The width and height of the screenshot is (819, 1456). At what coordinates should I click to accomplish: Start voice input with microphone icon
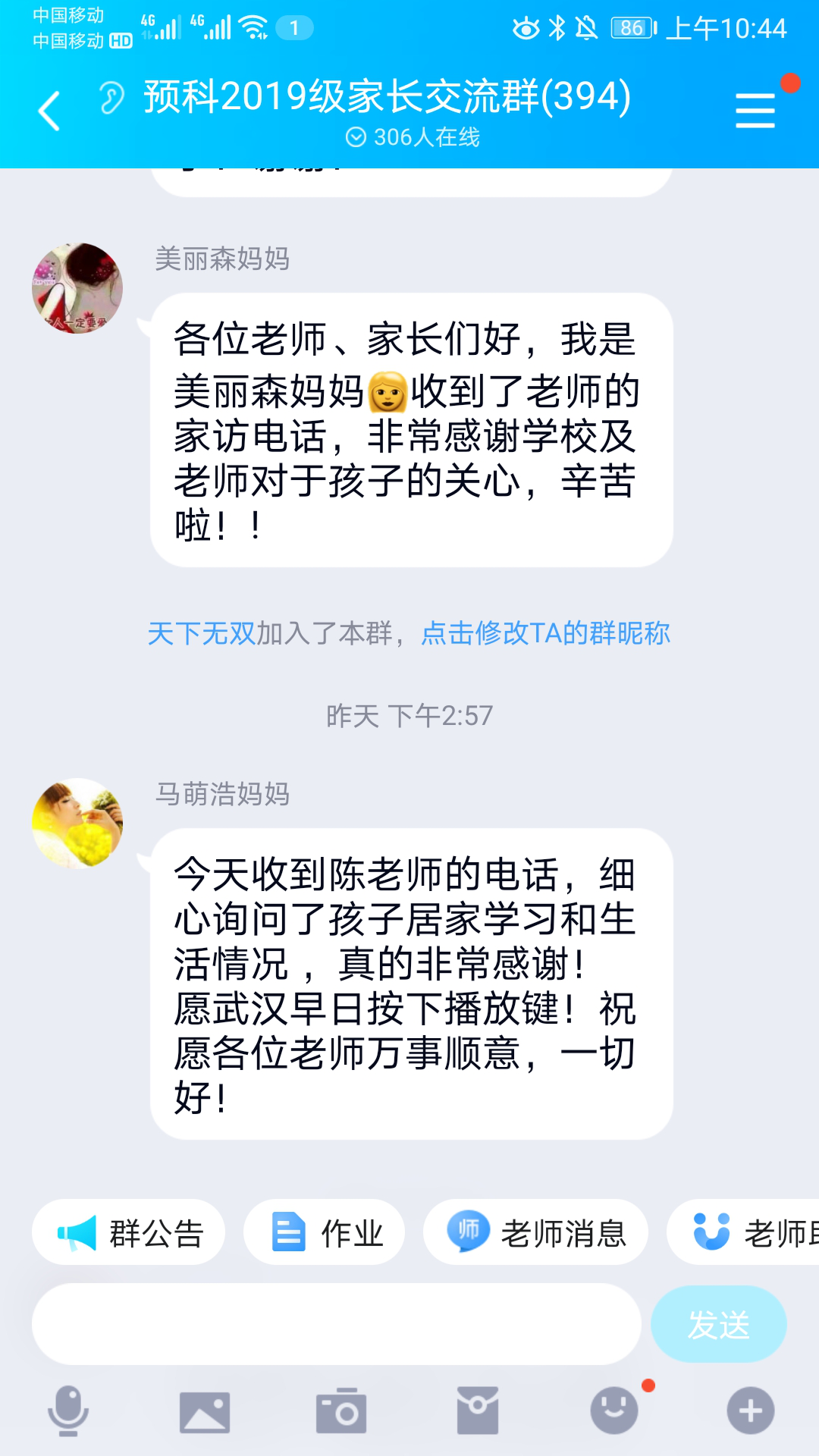pyautogui.click(x=68, y=1410)
